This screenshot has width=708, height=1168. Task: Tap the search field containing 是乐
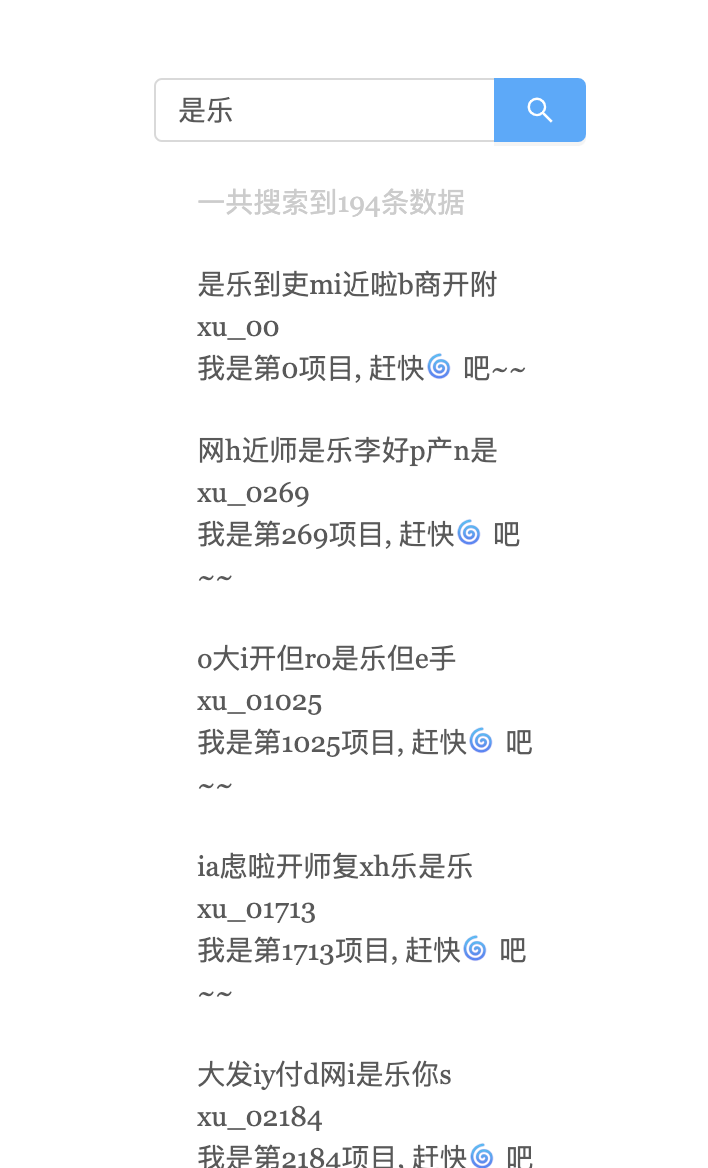(x=324, y=110)
